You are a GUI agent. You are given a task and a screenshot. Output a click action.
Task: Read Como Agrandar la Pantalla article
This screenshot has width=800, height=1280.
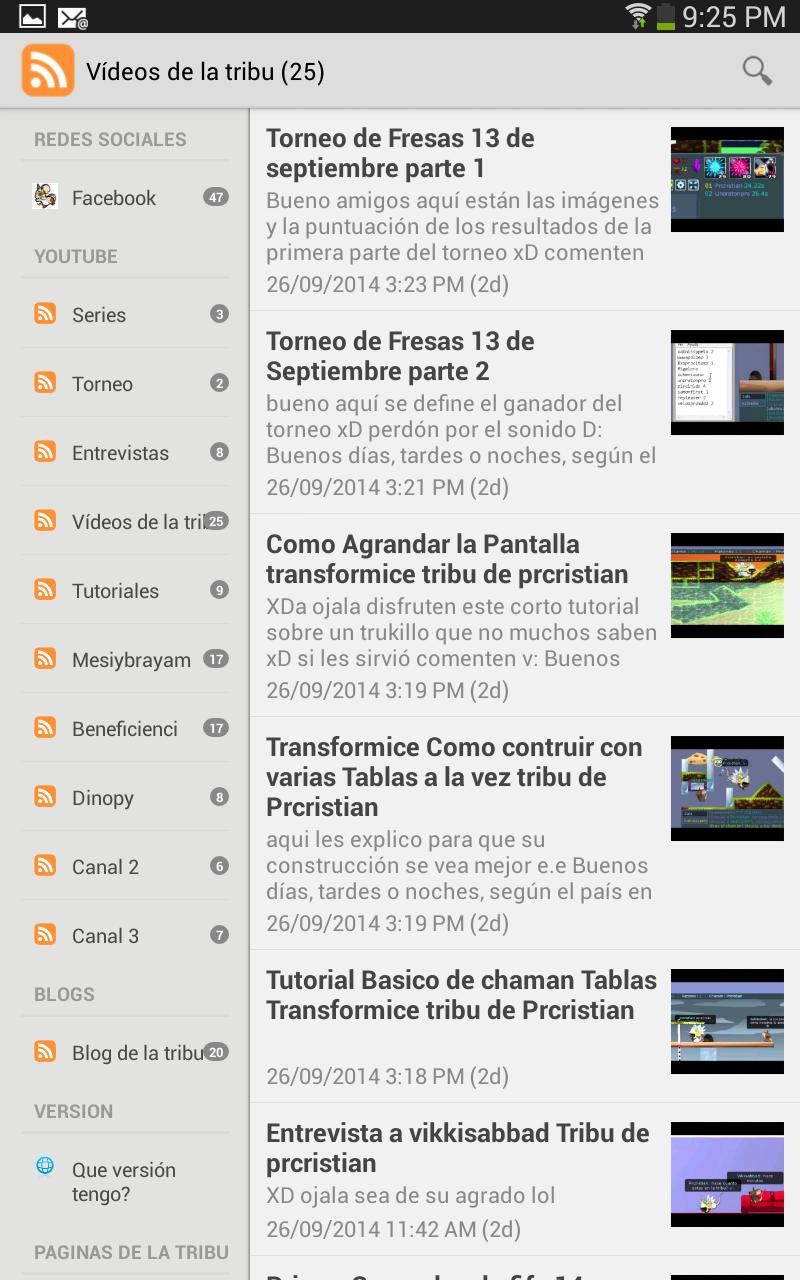pos(460,615)
